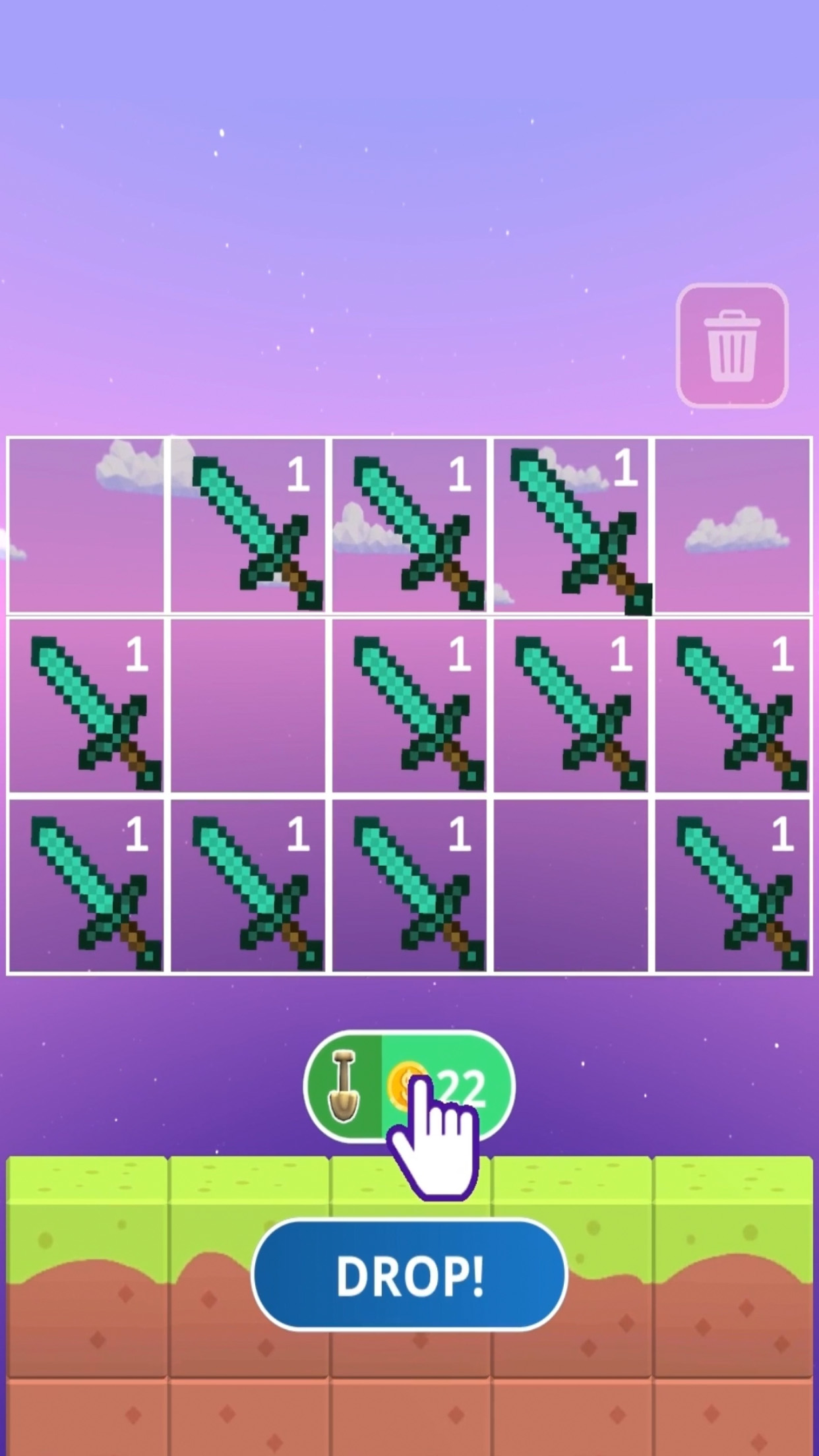
Task: Tap the trash can icon
Action: 732,346
